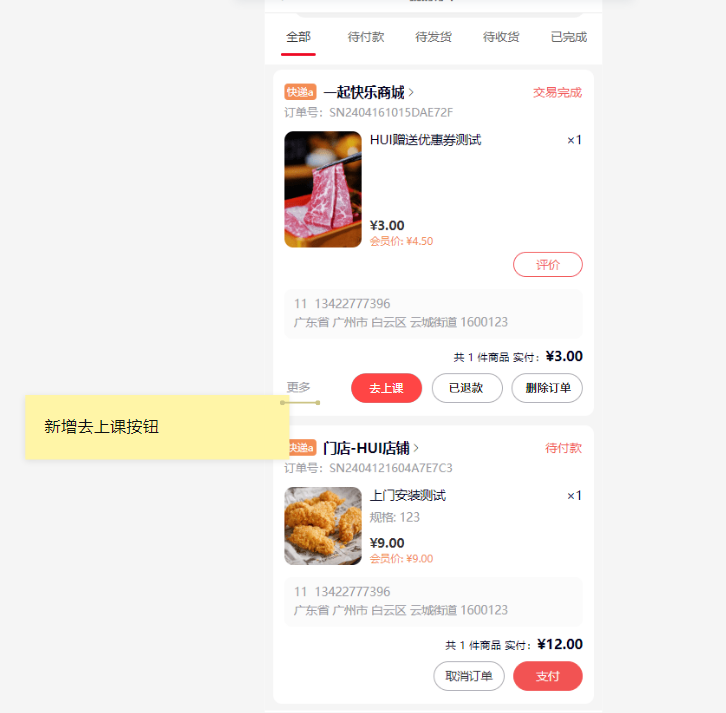
Task: Pay for the order with 支付
Action: 547,676
